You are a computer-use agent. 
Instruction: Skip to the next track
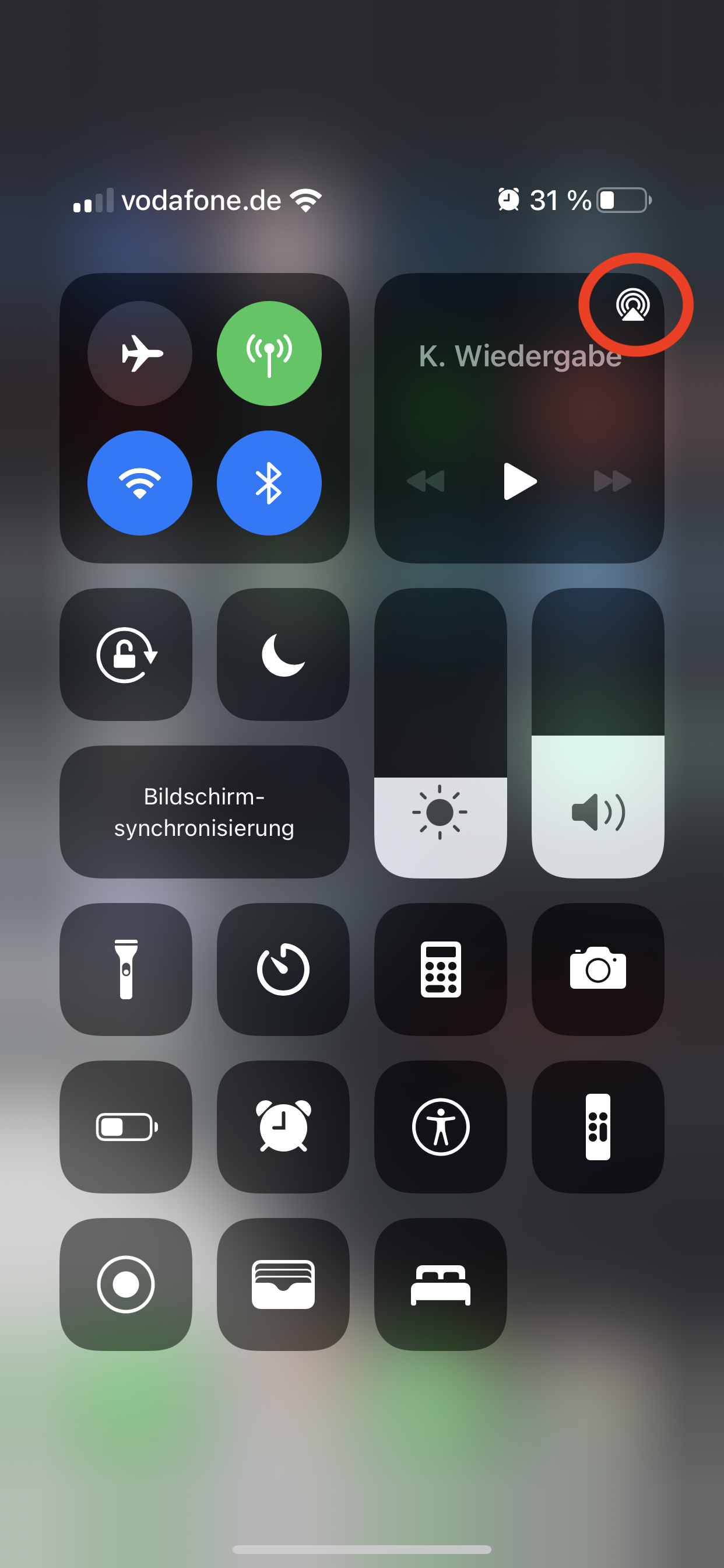tap(612, 481)
